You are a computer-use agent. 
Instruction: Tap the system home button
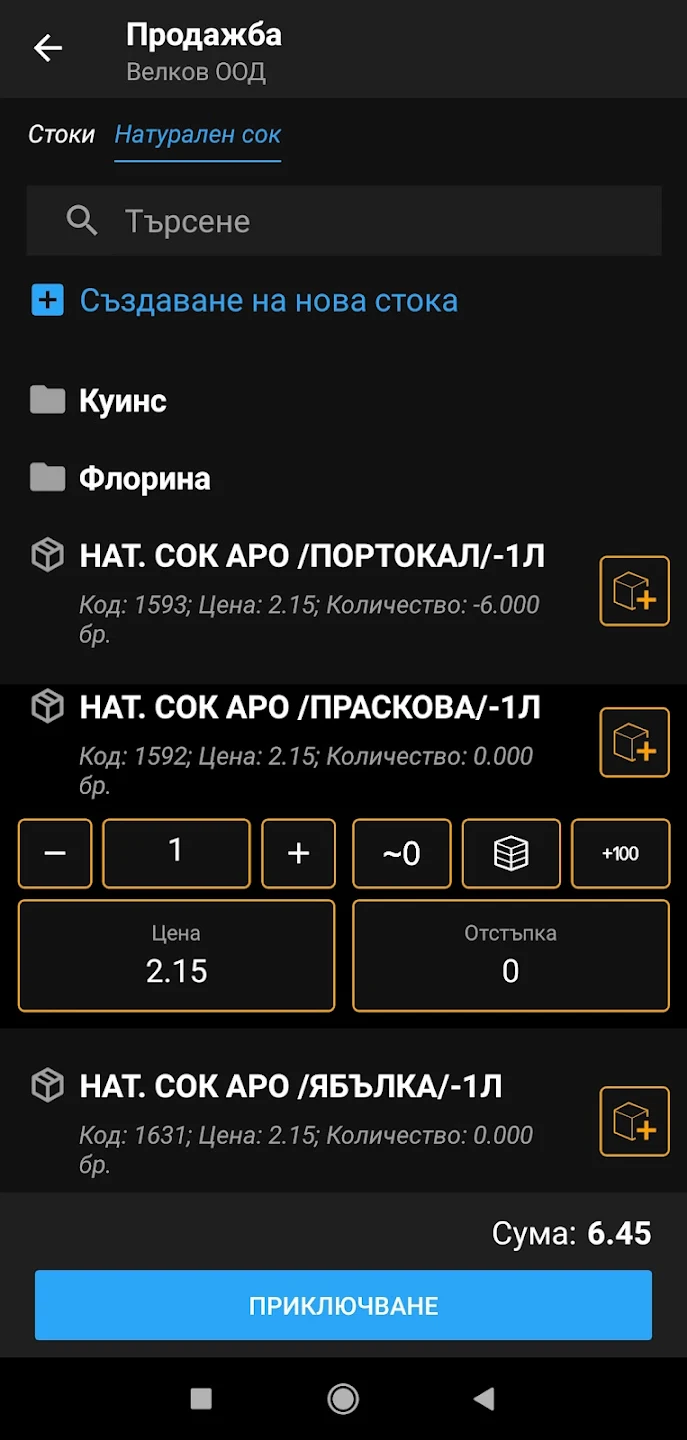(343, 1399)
